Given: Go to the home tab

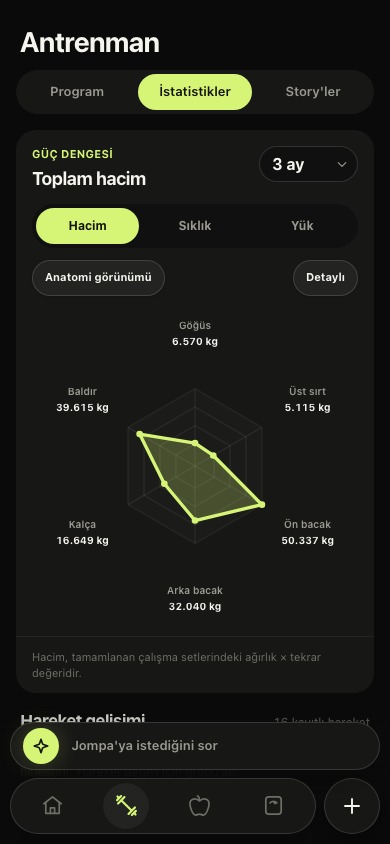Looking at the screenshot, I should point(52,806).
